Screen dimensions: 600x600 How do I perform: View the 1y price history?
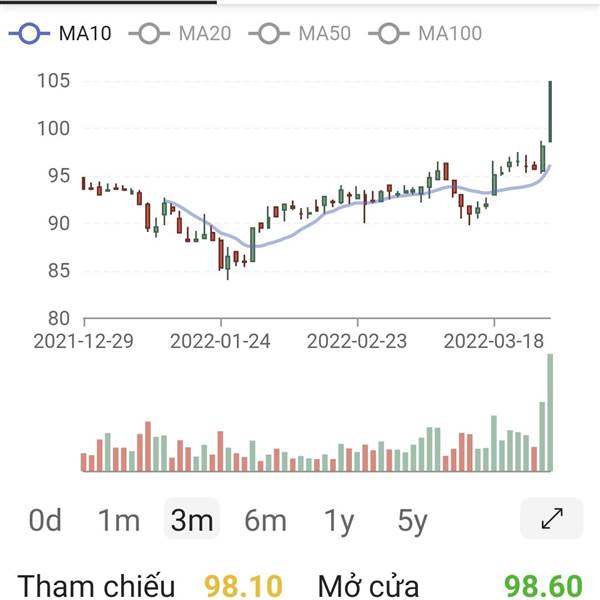point(339,520)
